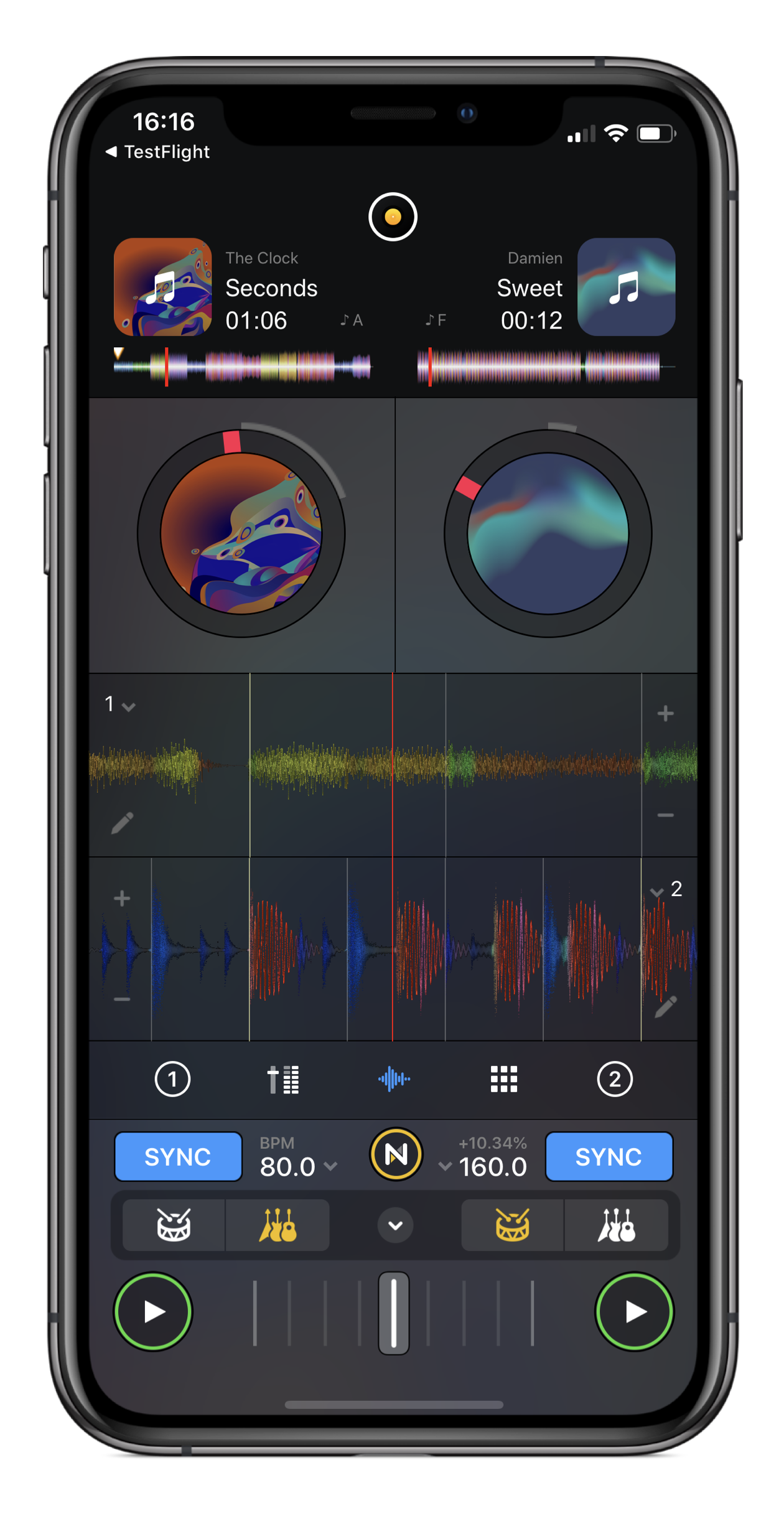Viewport: 784px width, 1516px height.
Task: Toggle the drums stem on deck 1
Action: click(x=174, y=1225)
